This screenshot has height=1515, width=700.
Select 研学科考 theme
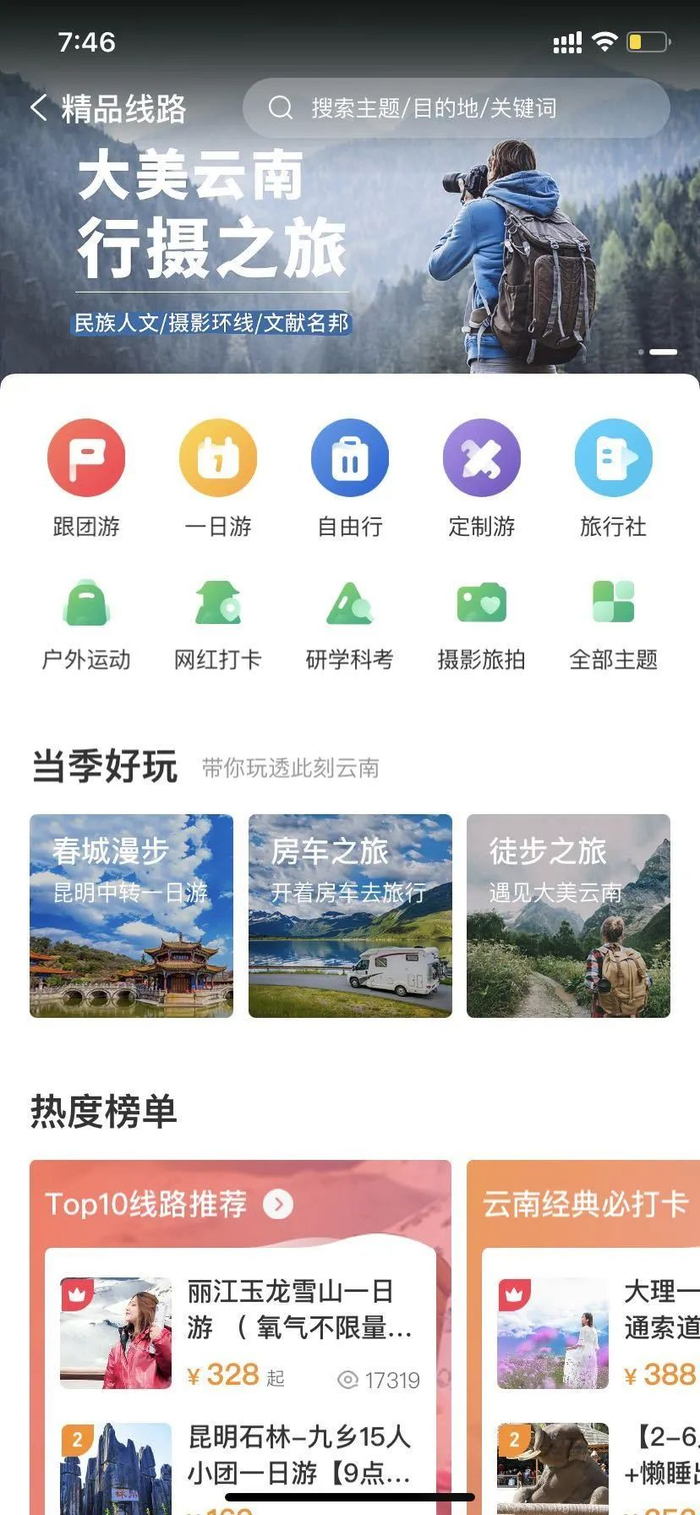coord(350,620)
